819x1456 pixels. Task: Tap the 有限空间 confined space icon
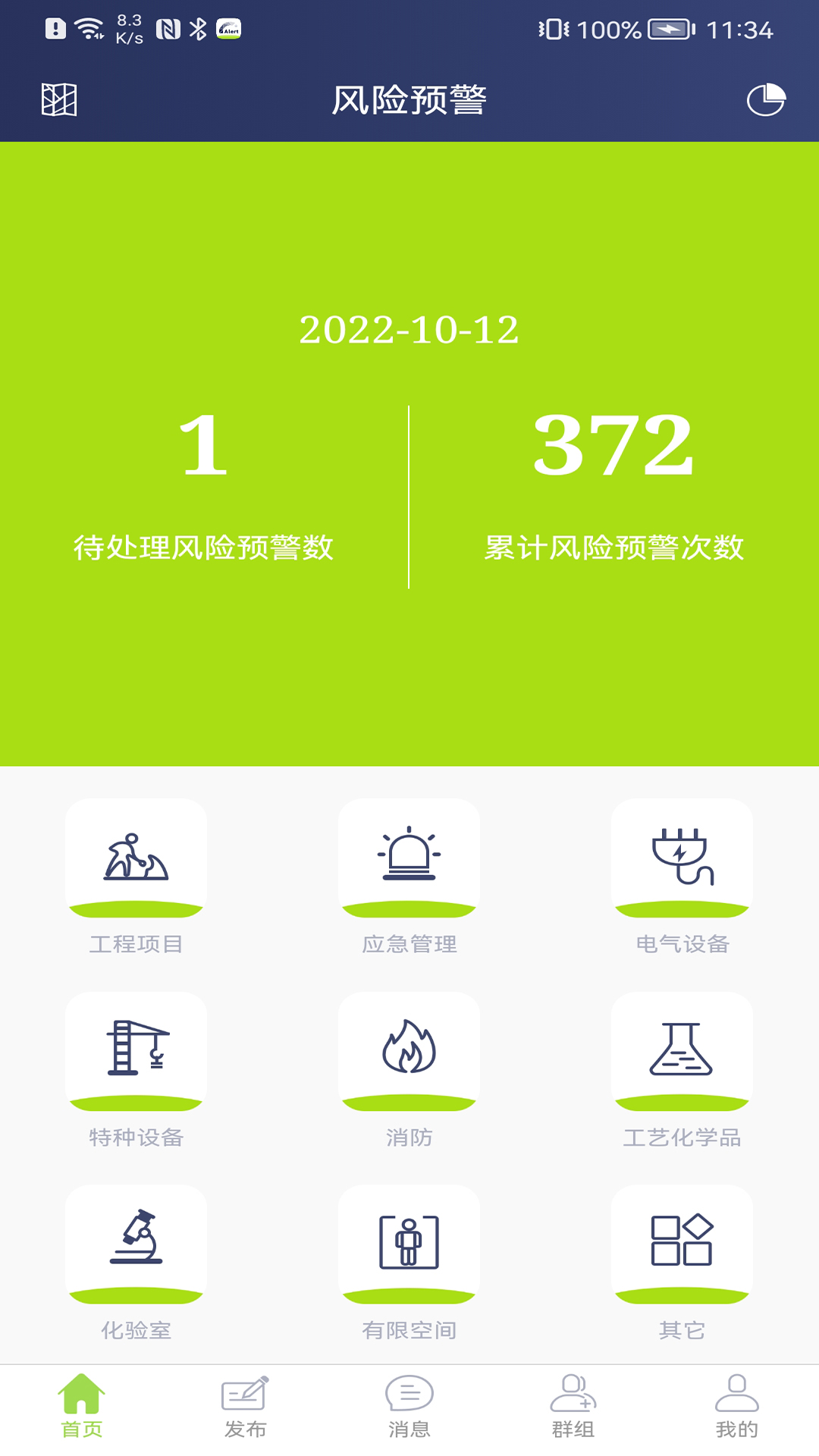(409, 1244)
